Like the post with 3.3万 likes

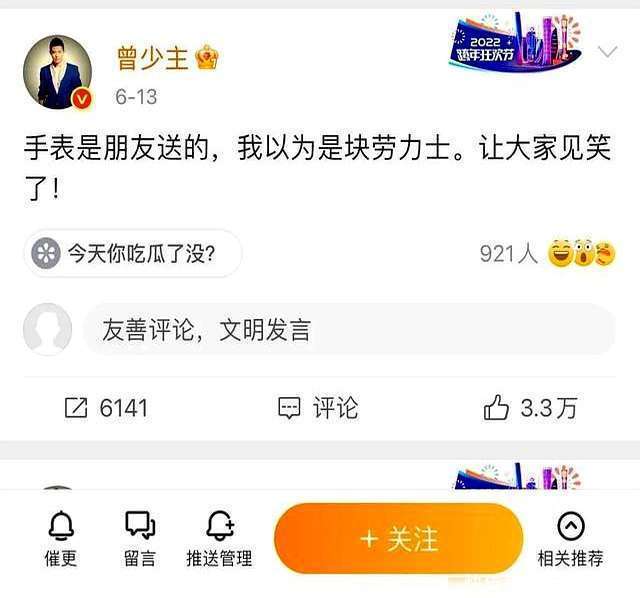pyautogui.click(x=530, y=408)
